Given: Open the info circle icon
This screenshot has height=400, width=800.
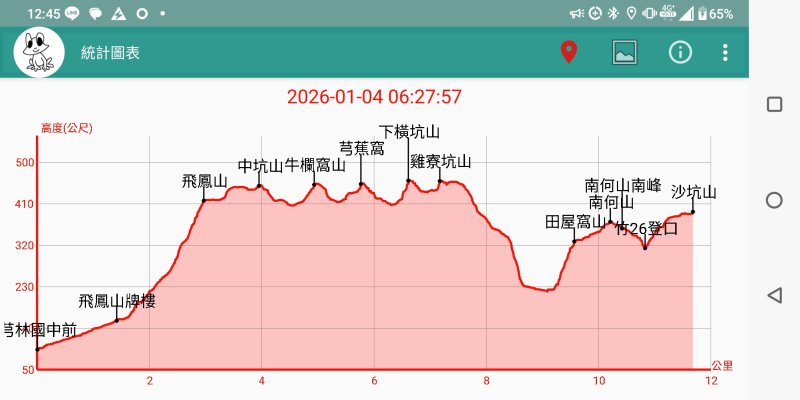Looking at the screenshot, I should (x=681, y=53).
